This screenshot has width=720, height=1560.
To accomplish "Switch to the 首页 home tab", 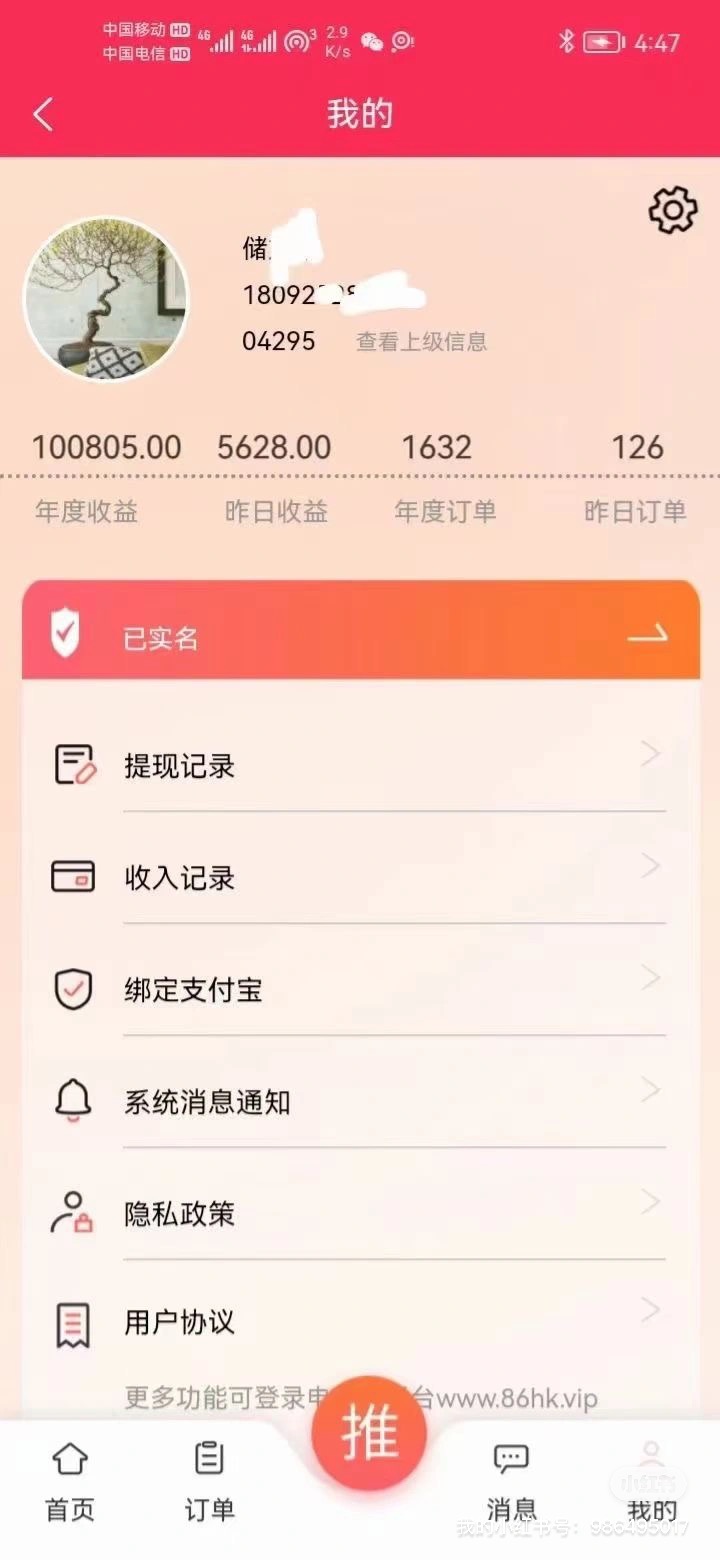I will click(70, 1482).
